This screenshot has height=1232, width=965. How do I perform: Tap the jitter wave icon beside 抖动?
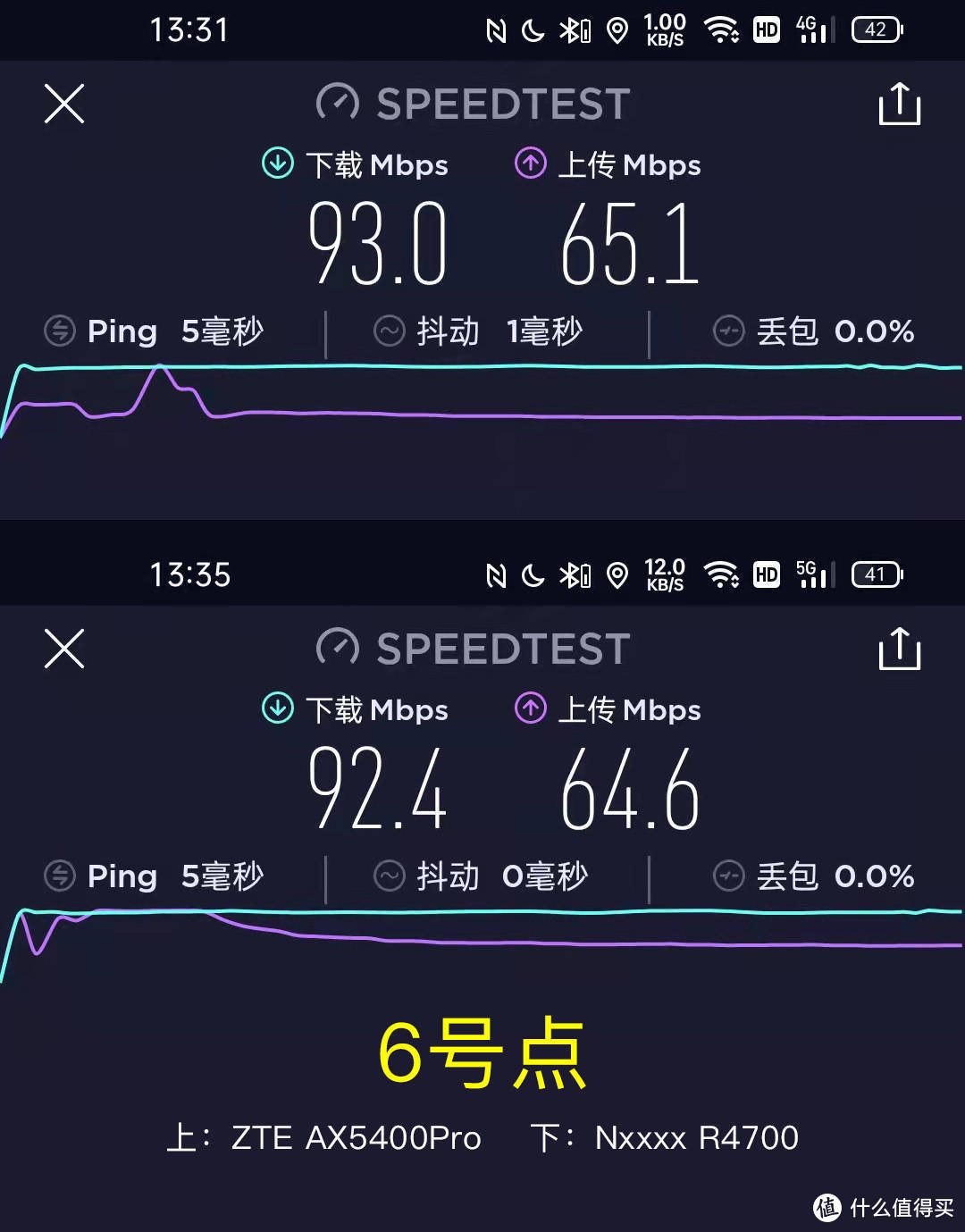coord(389,331)
